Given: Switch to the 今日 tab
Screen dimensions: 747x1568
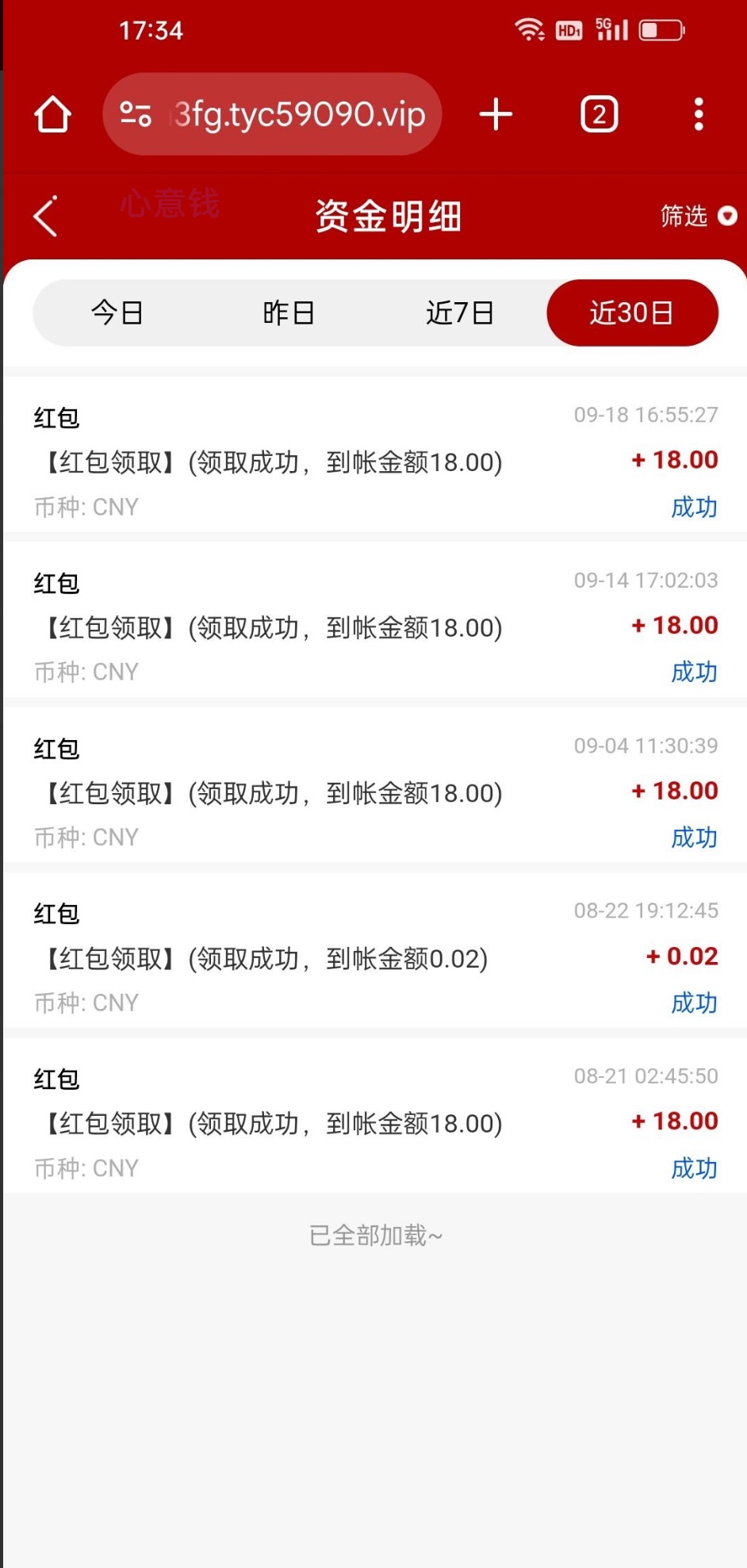Looking at the screenshot, I should (x=117, y=312).
